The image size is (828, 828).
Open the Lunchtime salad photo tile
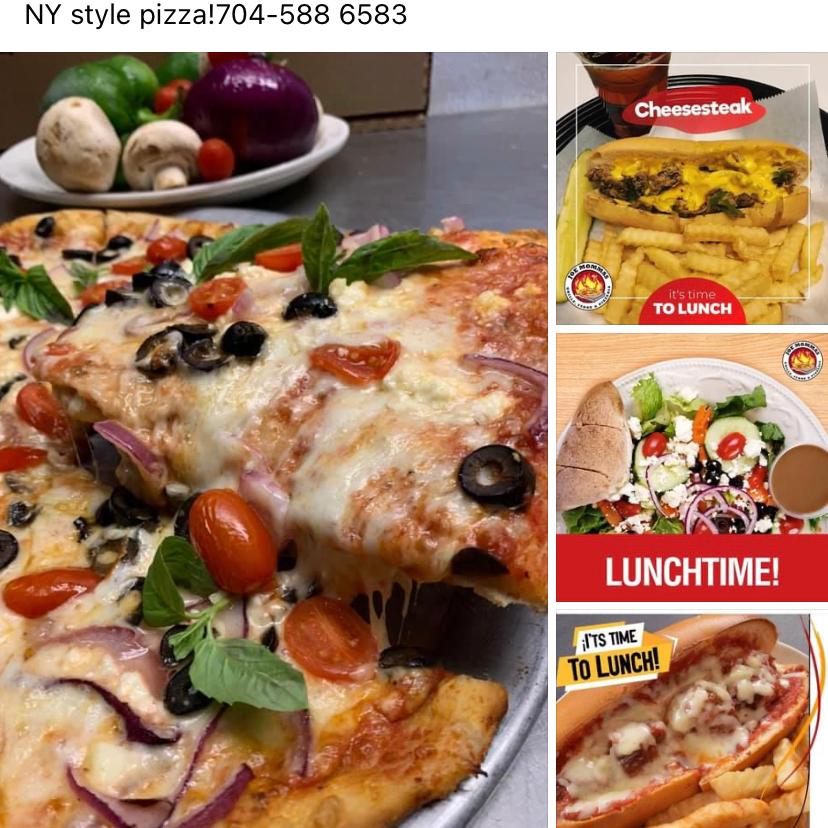tap(691, 467)
